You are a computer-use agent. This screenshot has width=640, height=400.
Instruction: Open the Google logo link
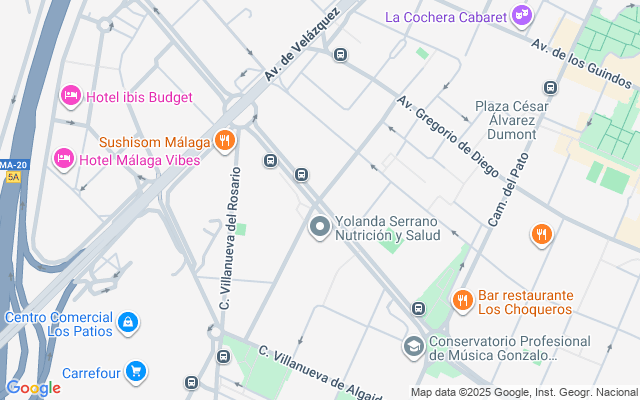tap(32, 388)
